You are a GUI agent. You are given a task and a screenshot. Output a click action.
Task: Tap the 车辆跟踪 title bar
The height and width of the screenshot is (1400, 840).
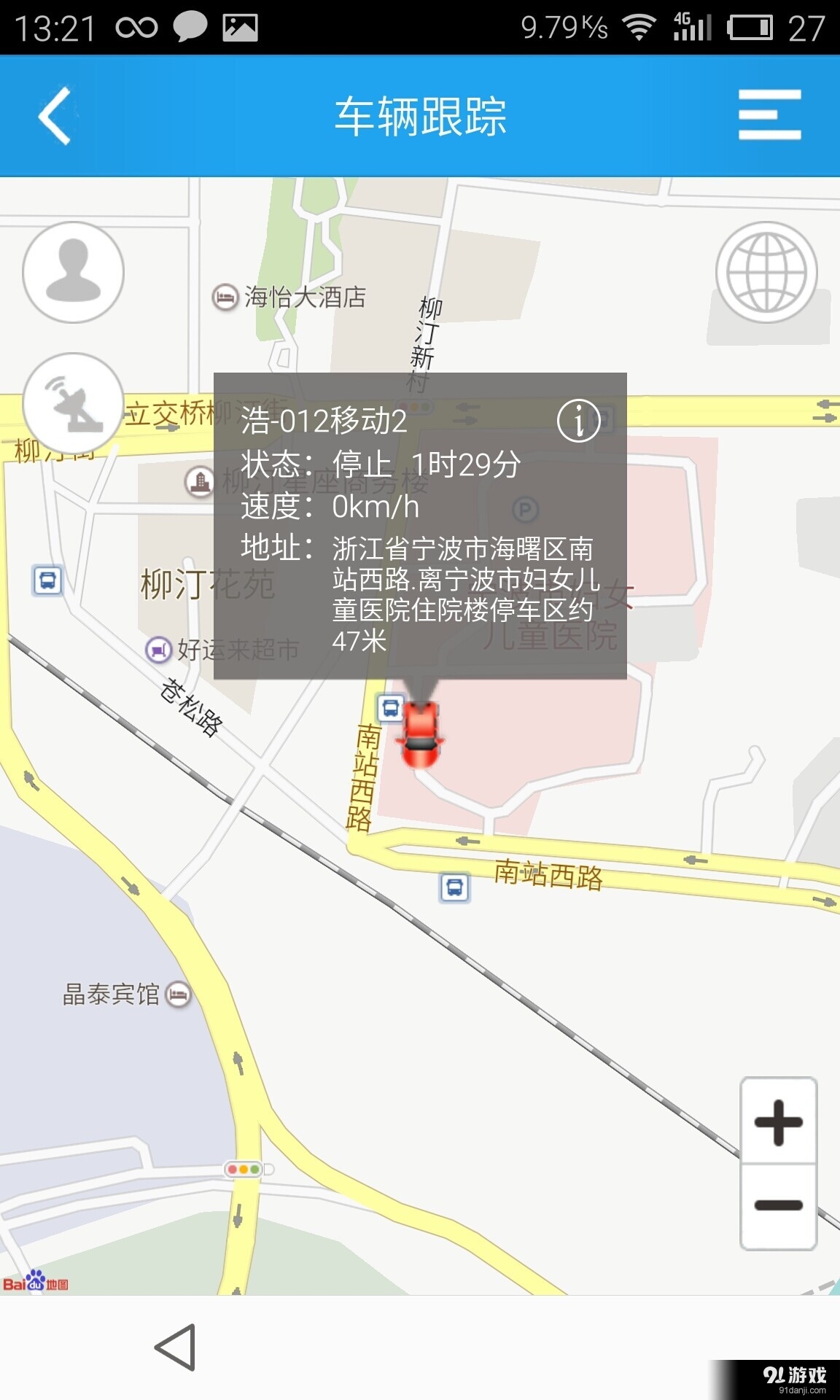pos(420,117)
